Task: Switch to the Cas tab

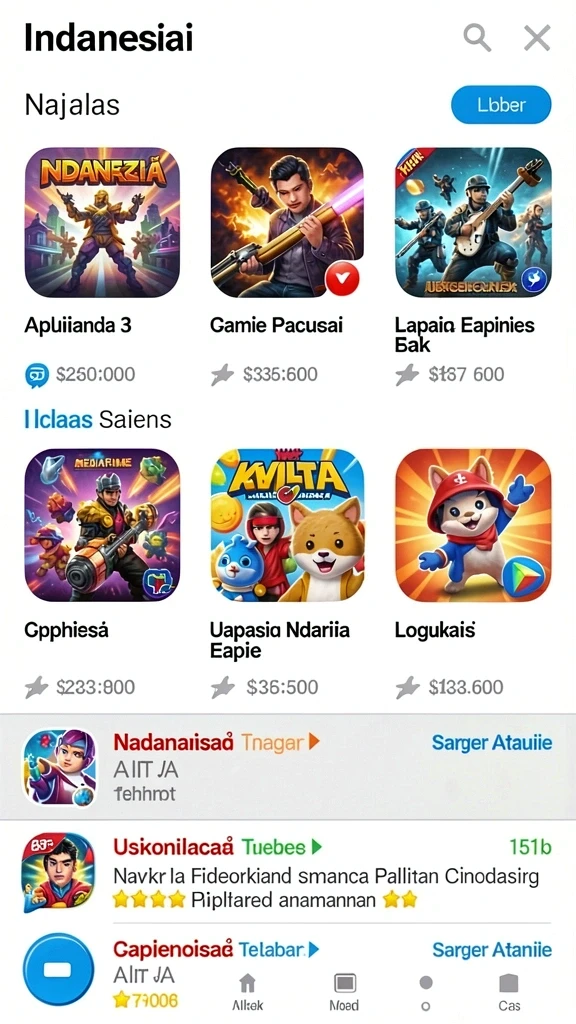Action: pyautogui.click(x=509, y=991)
